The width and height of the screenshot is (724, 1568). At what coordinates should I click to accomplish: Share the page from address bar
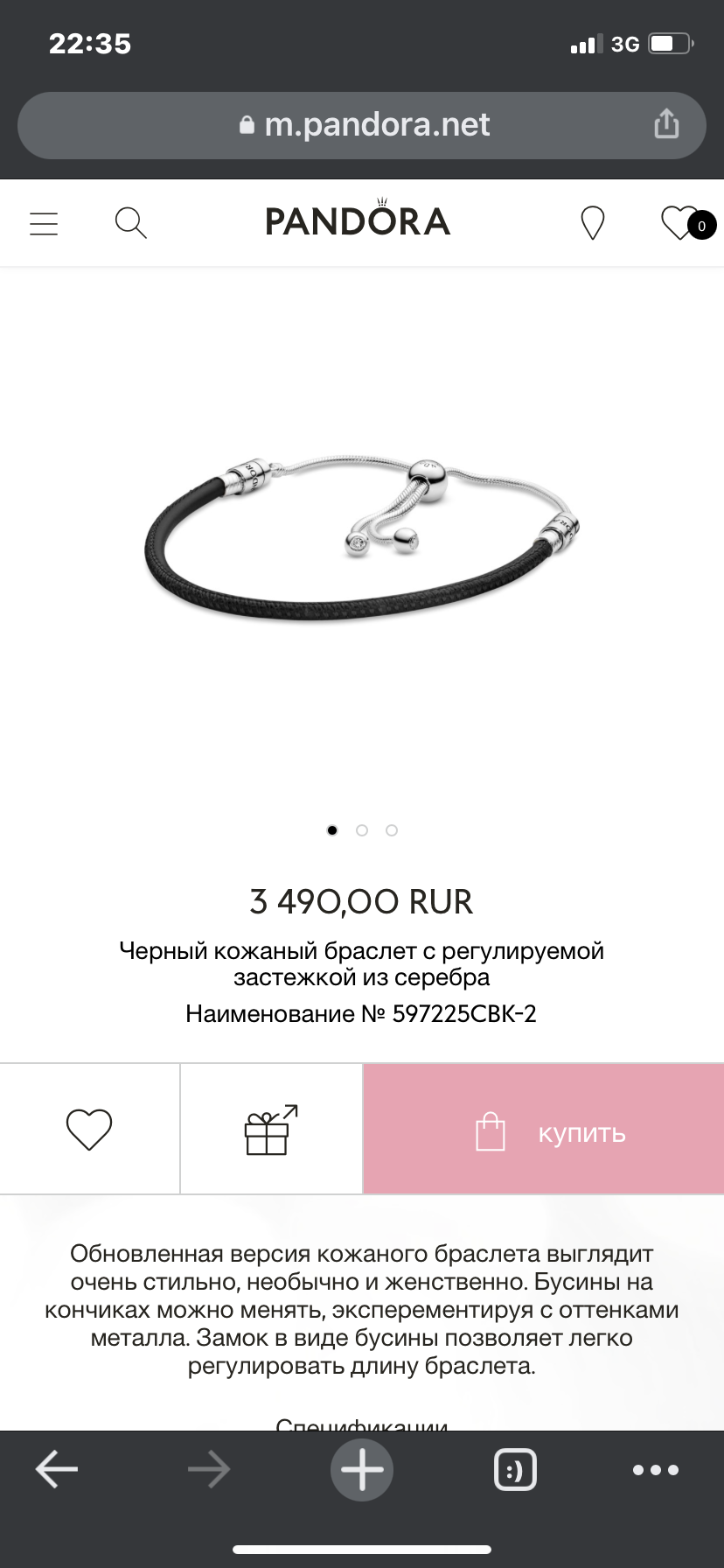(x=666, y=124)
